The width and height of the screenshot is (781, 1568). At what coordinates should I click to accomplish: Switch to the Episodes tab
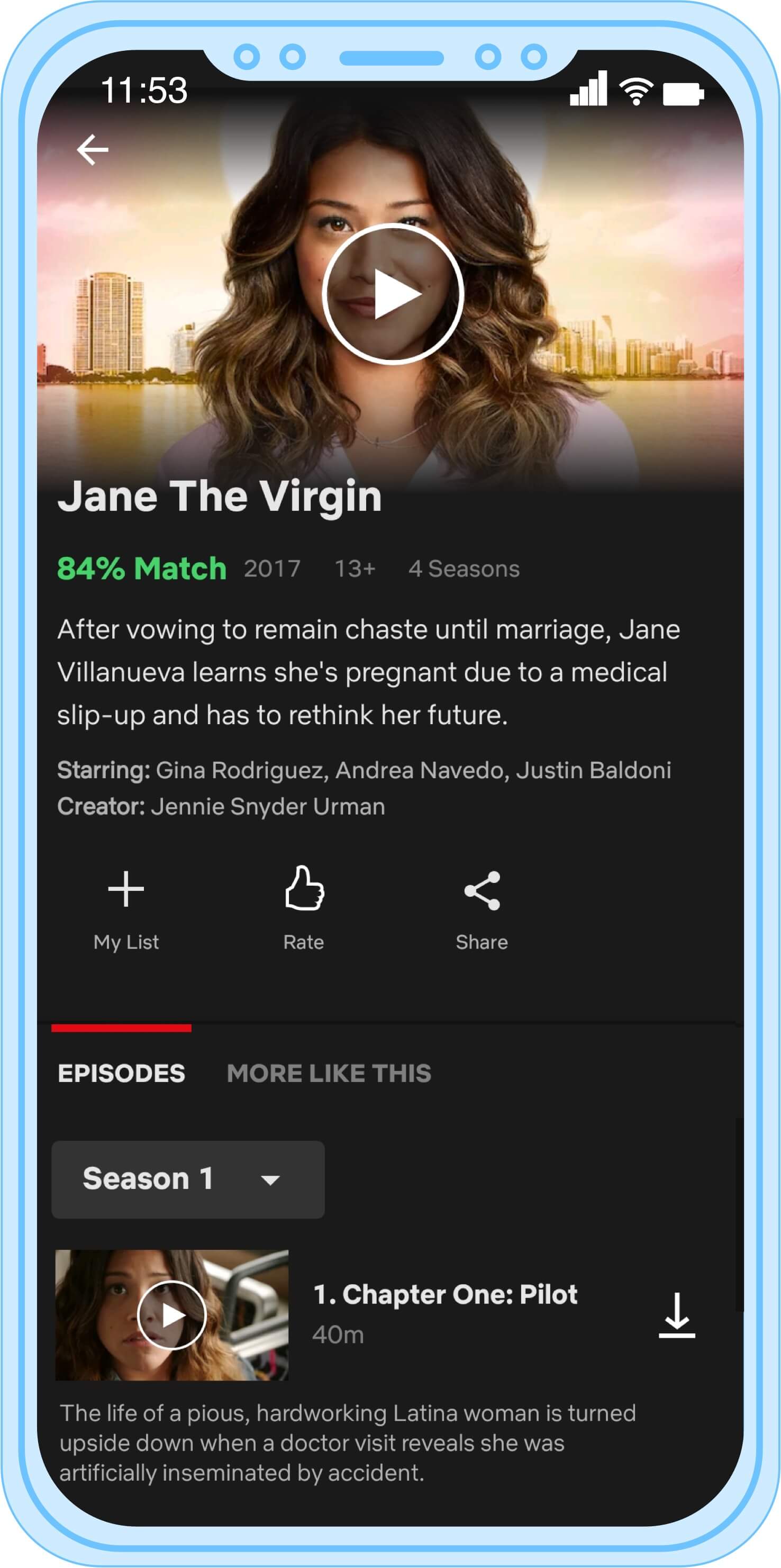(121, 1073)
